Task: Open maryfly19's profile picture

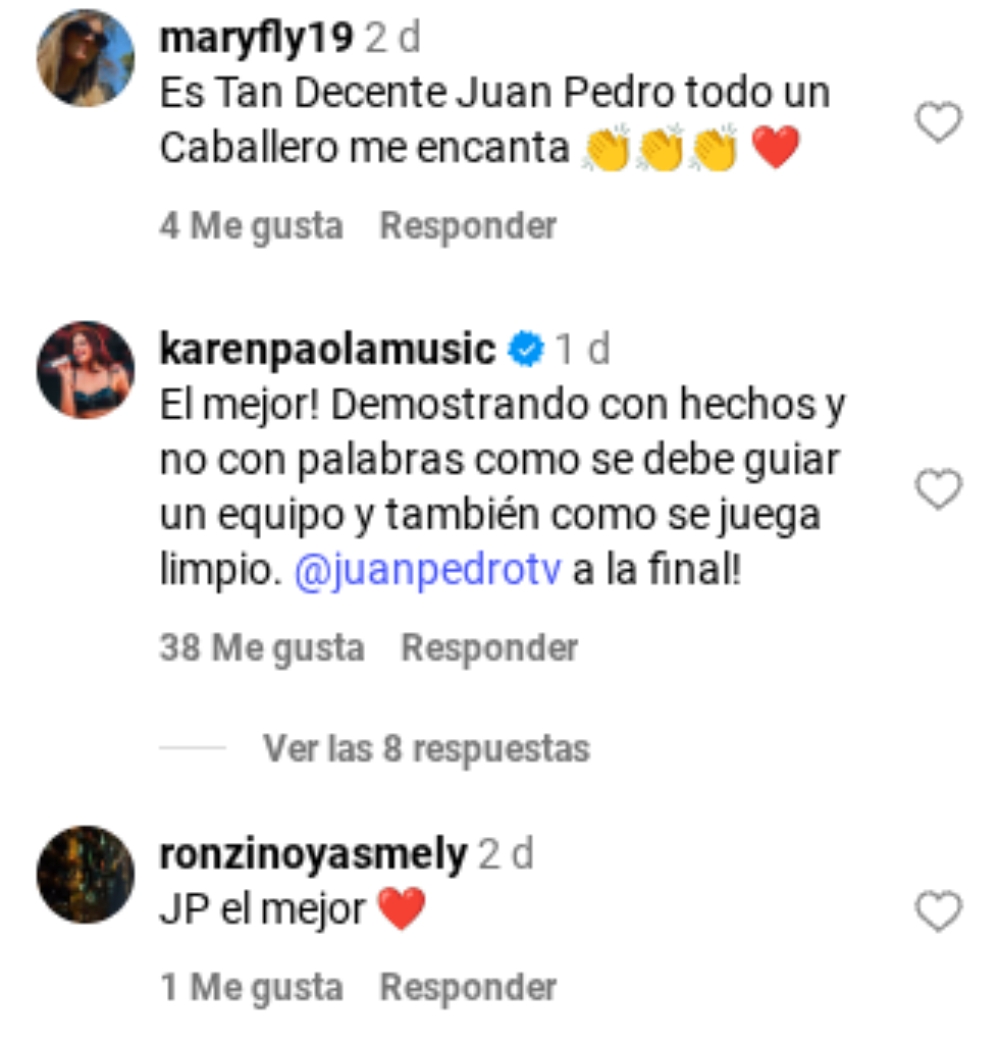Action: (x=85, y=58)
